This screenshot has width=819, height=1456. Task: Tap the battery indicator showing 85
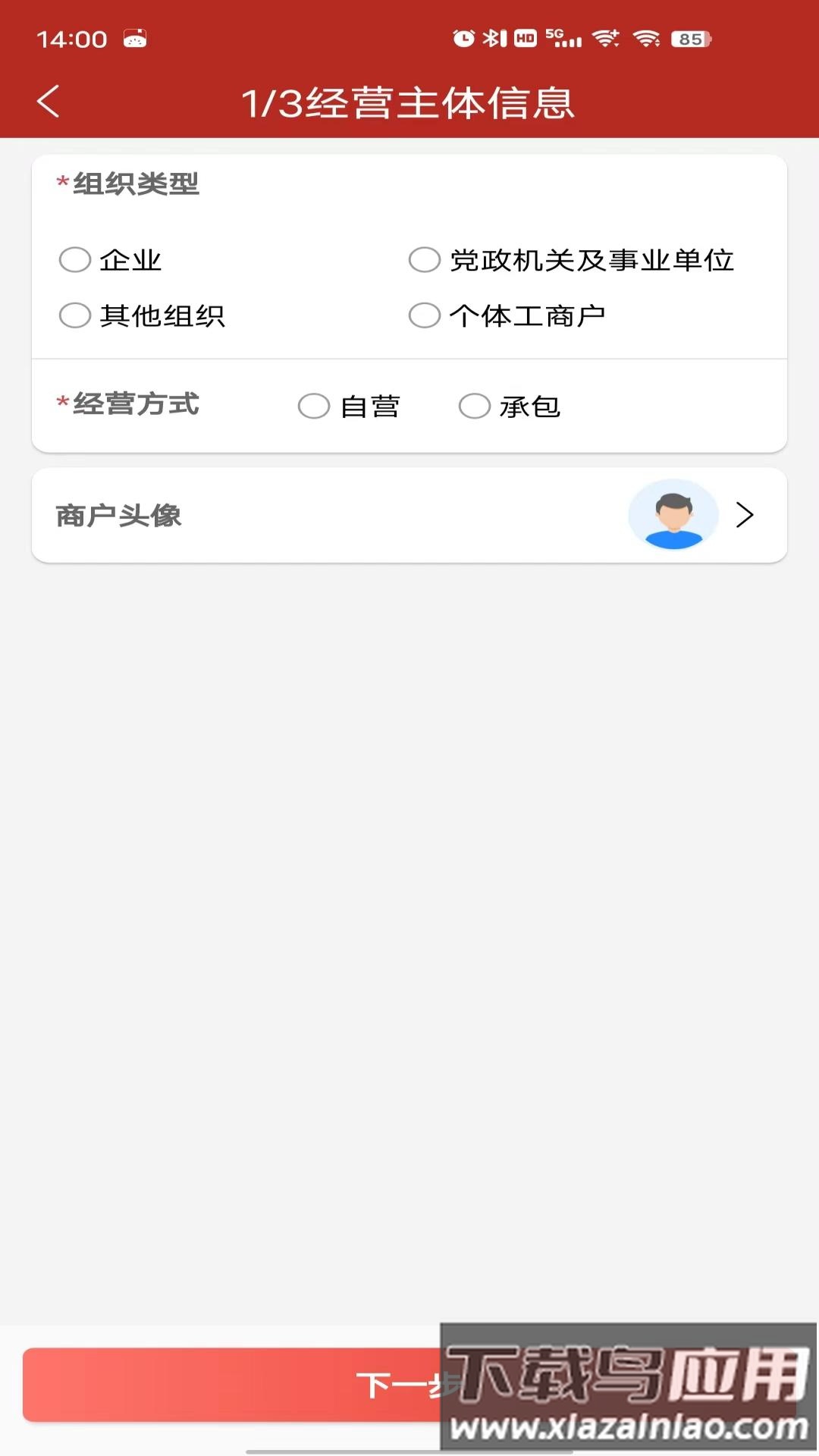688,36
